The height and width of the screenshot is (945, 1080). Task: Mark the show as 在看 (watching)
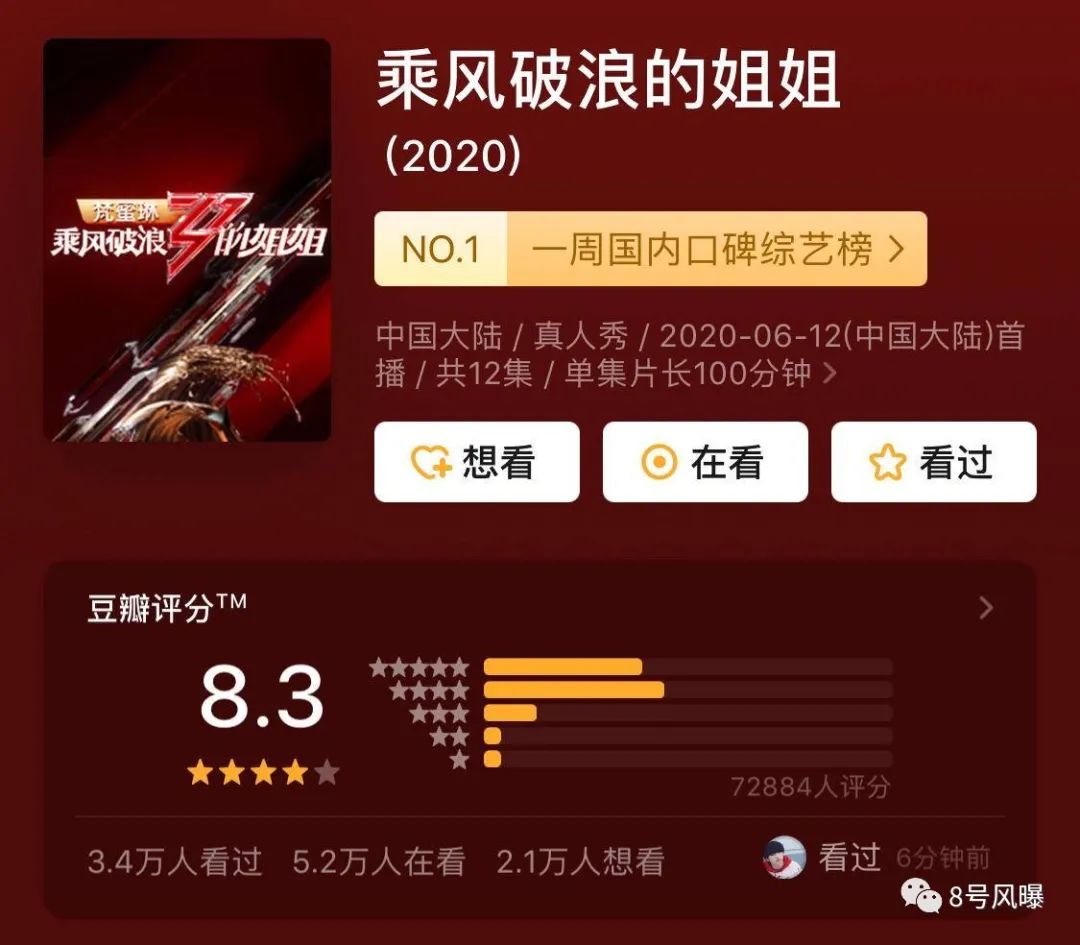pos(705,462)
